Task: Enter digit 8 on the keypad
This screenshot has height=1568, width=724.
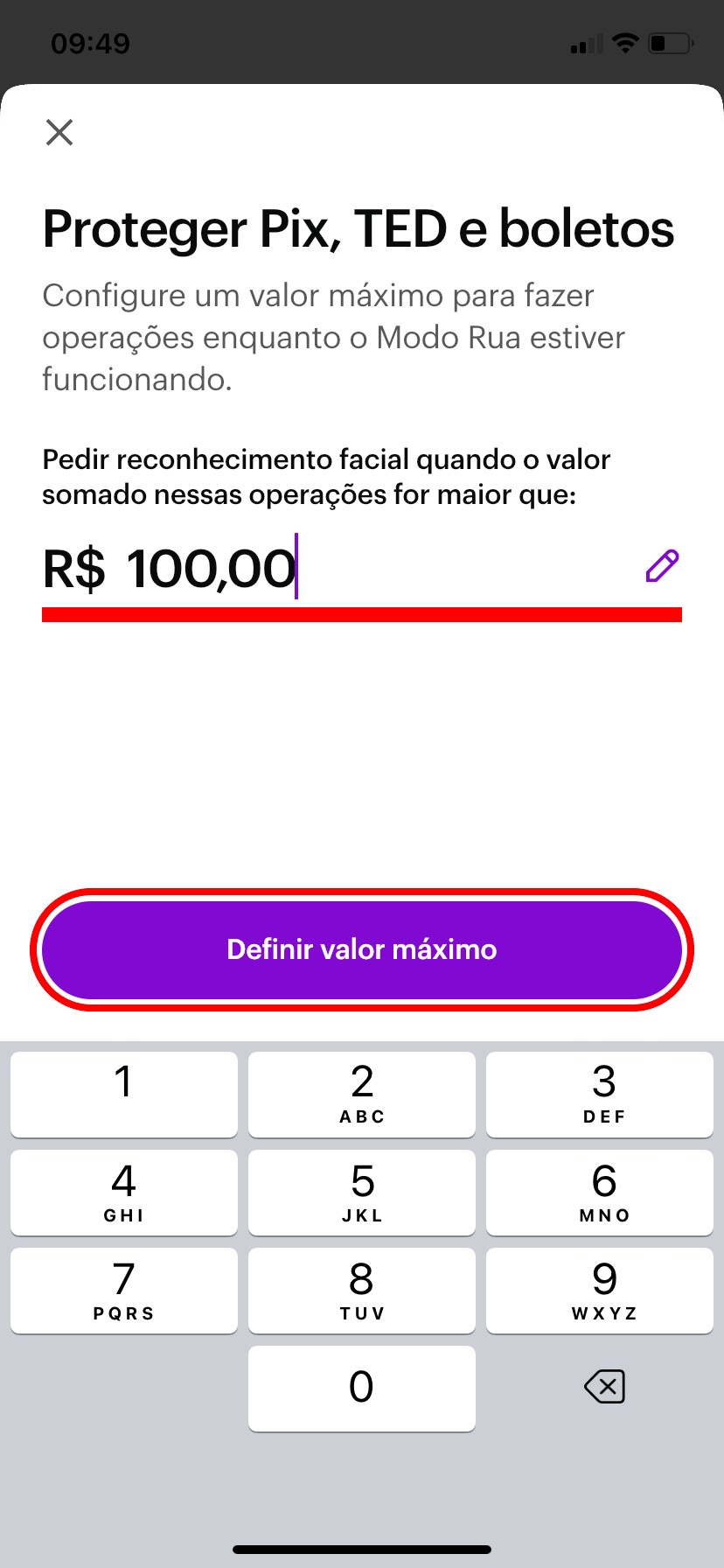Action: pos(362,1290)
